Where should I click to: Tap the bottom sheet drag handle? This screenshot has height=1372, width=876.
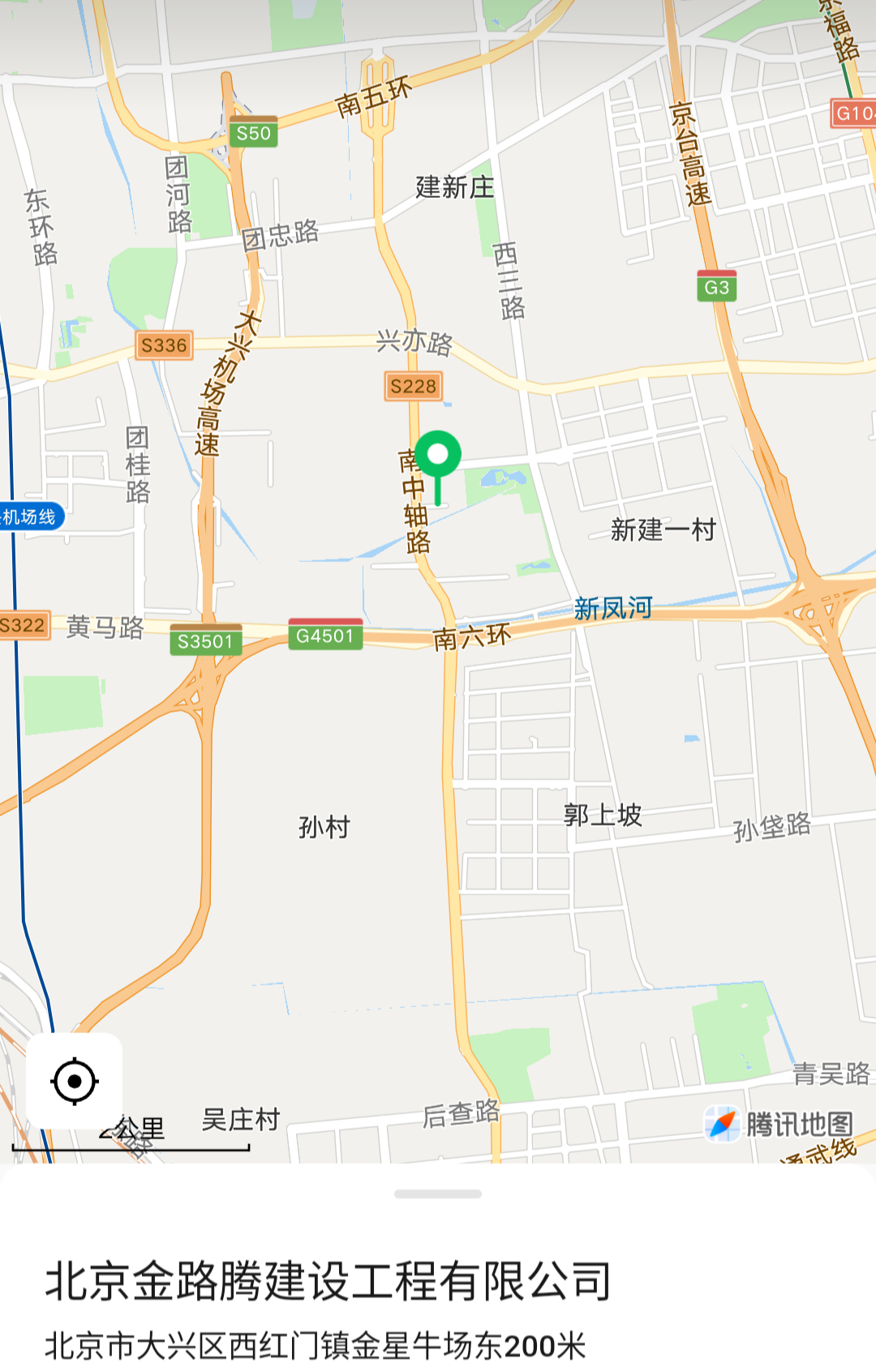pos(438,1194)
